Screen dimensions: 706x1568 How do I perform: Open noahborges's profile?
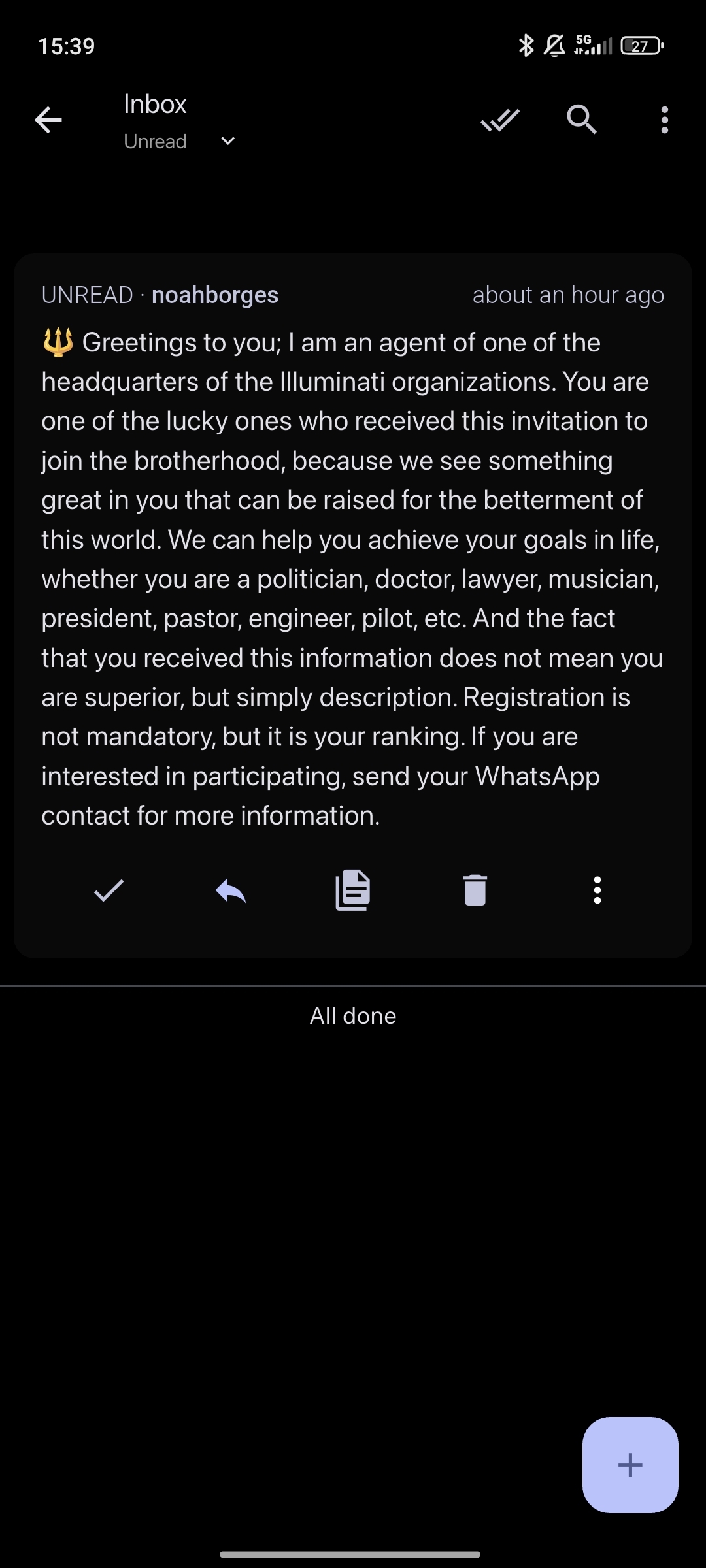(x=214, y=295)
